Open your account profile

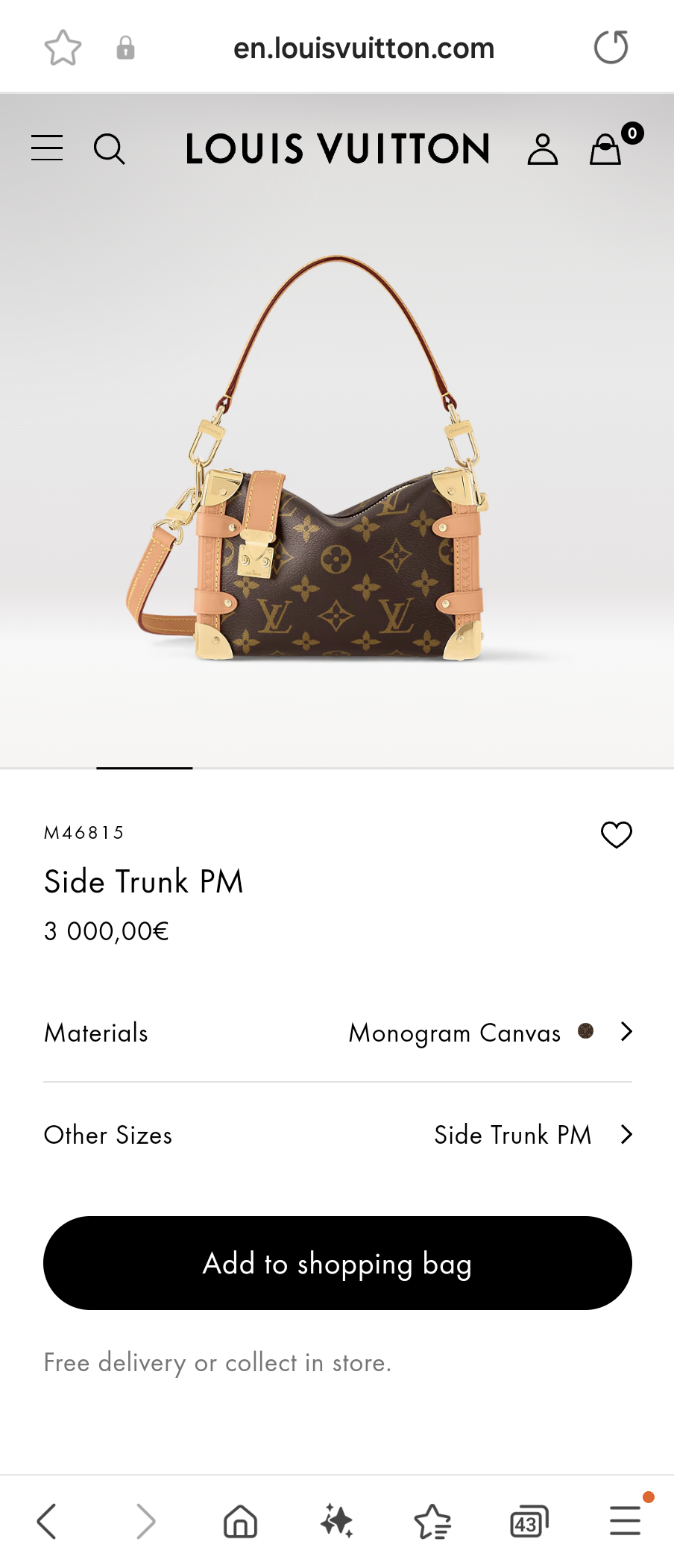(542, 148)
